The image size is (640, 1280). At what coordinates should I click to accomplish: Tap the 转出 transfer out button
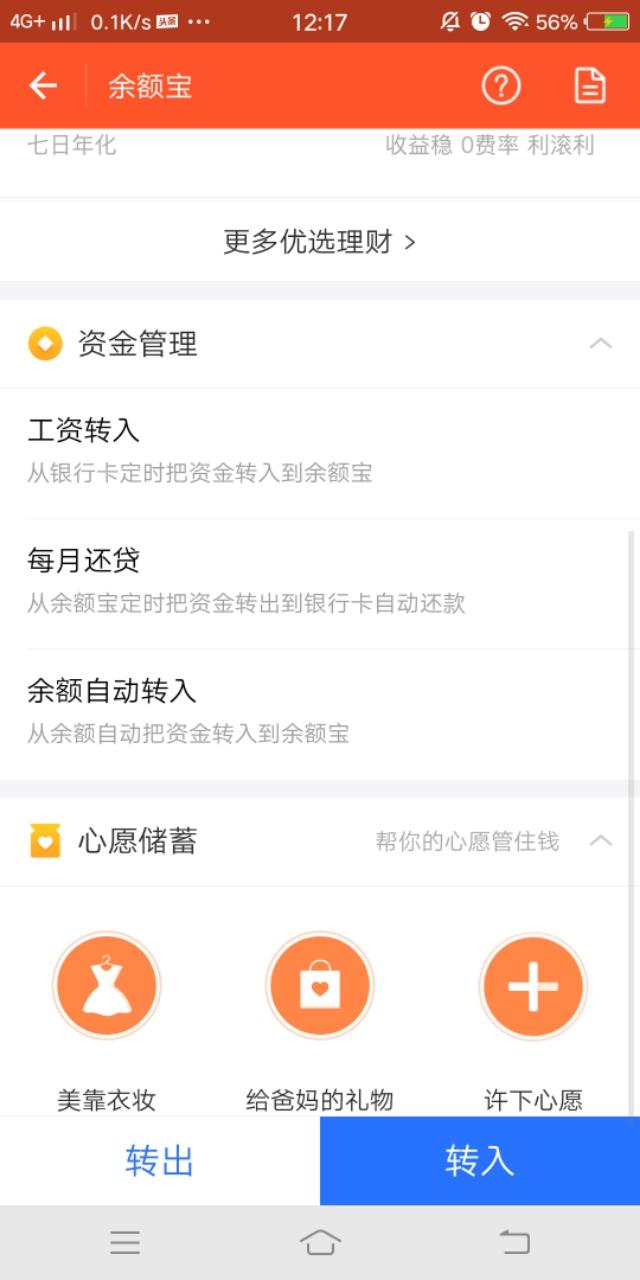coord(160,1161)
